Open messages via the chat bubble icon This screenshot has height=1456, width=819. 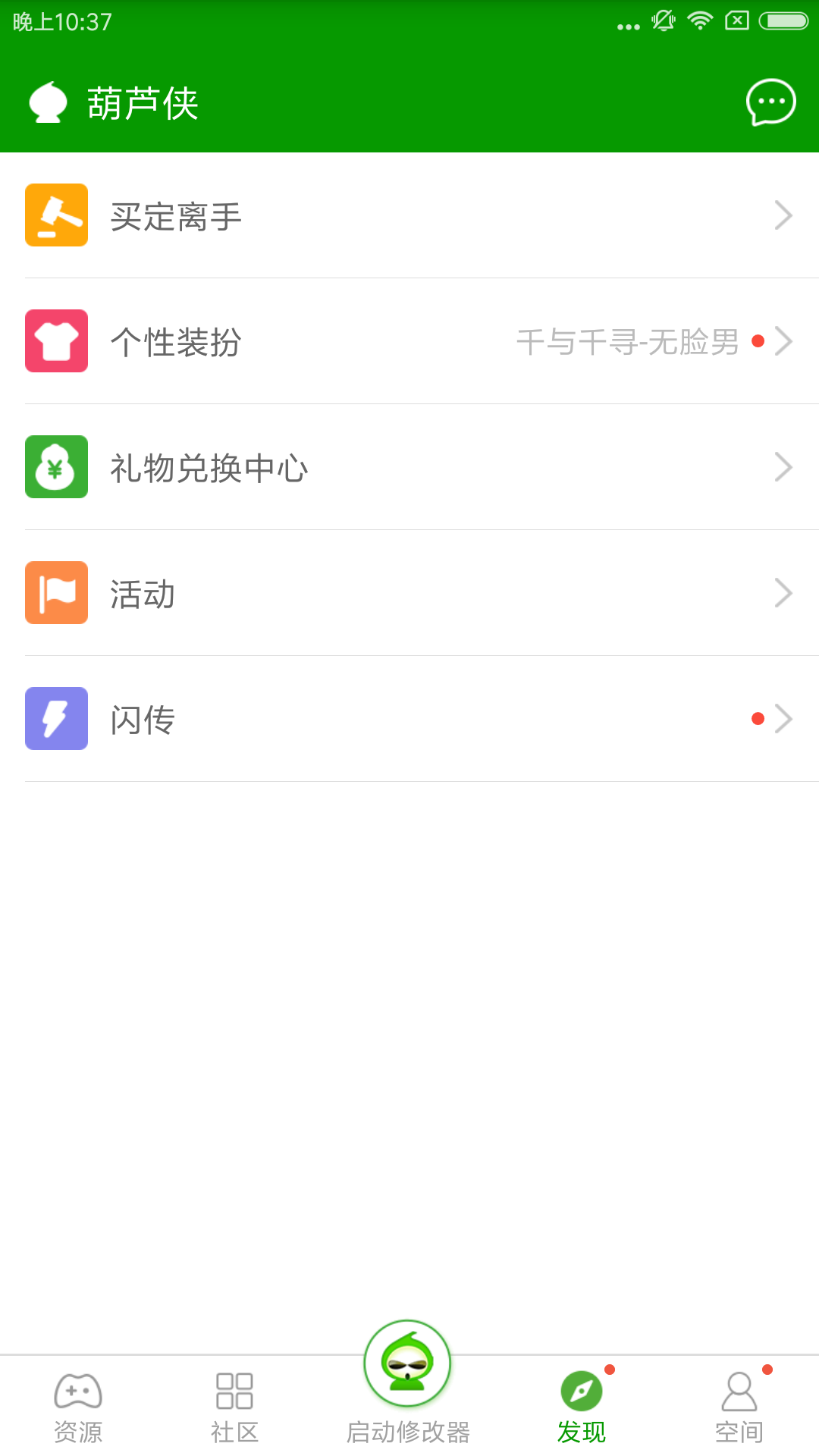[770, 104]
